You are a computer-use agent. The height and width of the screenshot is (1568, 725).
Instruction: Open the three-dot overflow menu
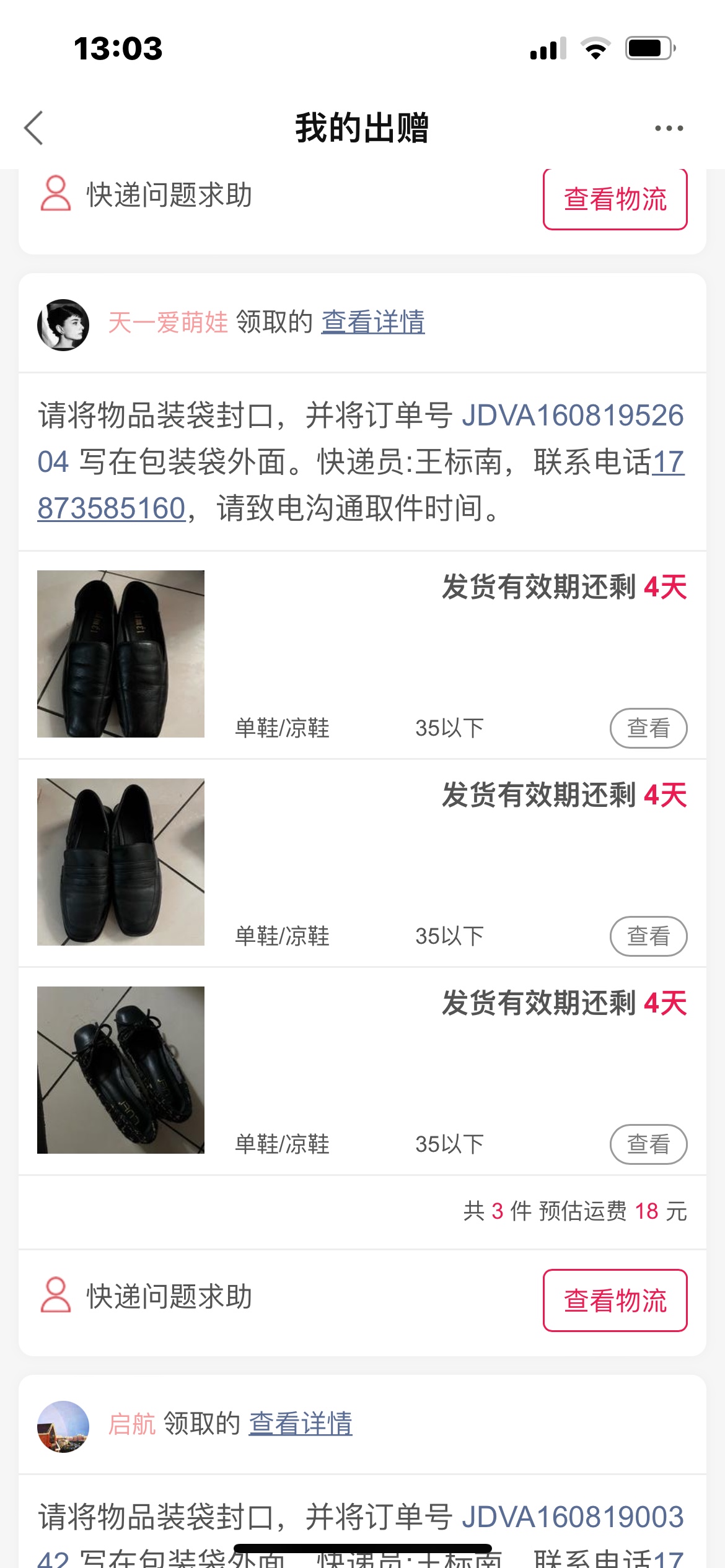coord(669,128)
